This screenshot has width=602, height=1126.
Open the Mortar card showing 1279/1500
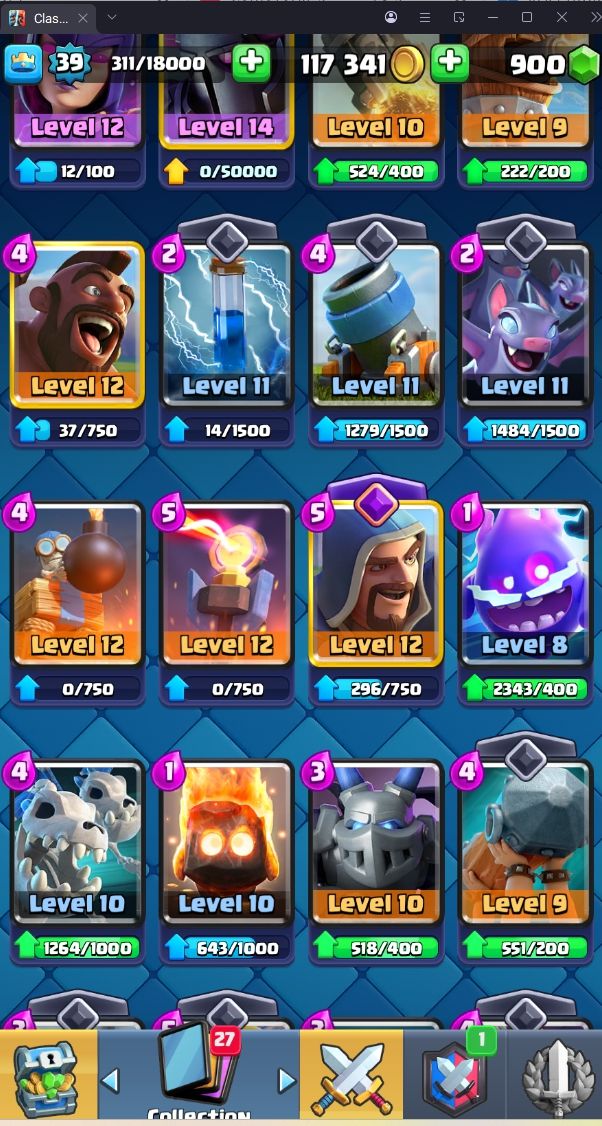click(376, 325)
